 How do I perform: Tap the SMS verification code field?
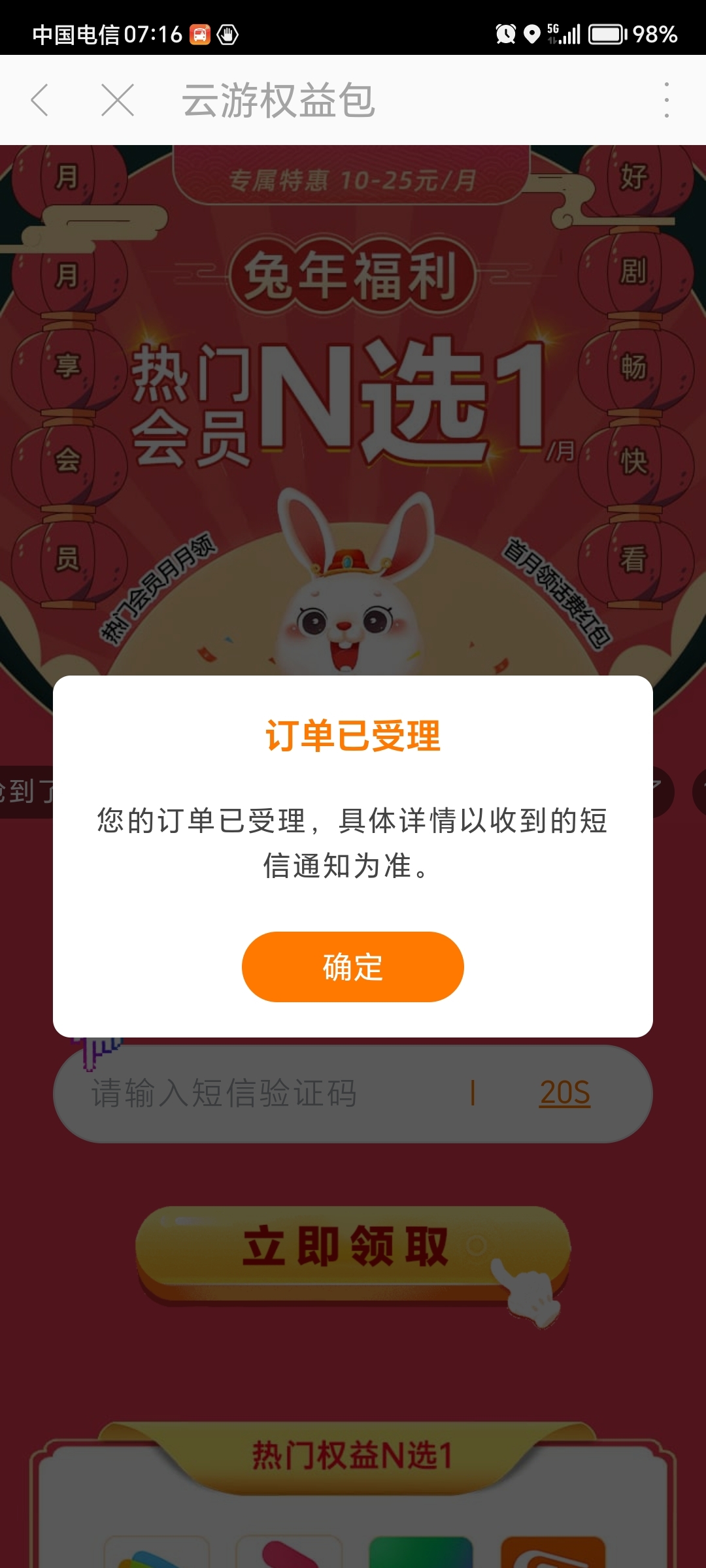(x=261, y=1093)
